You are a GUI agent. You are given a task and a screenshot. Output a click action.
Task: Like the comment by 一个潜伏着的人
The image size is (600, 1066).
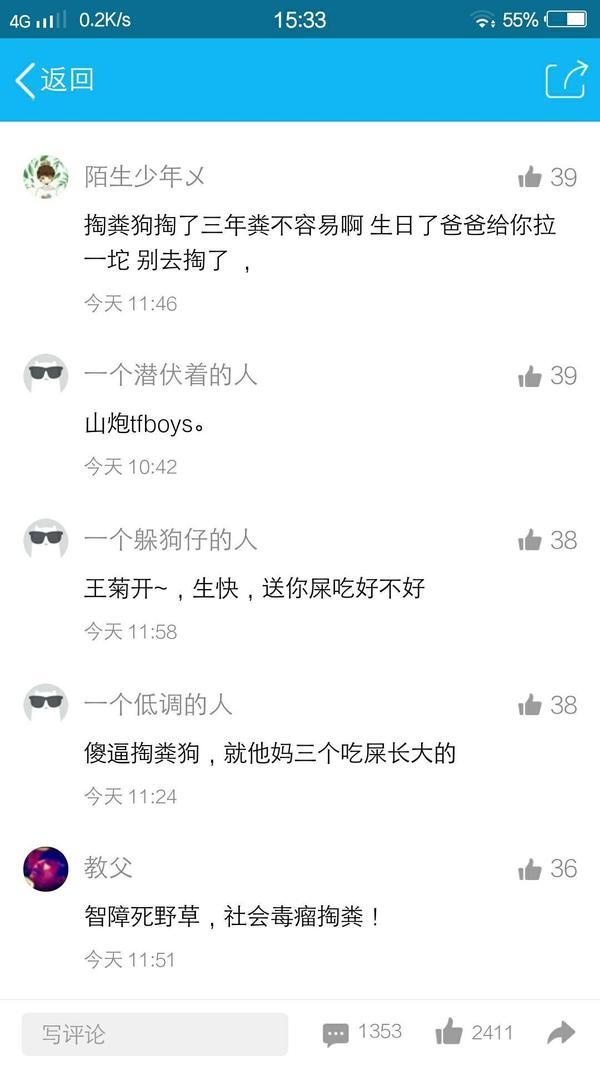[x=530, y=376]
